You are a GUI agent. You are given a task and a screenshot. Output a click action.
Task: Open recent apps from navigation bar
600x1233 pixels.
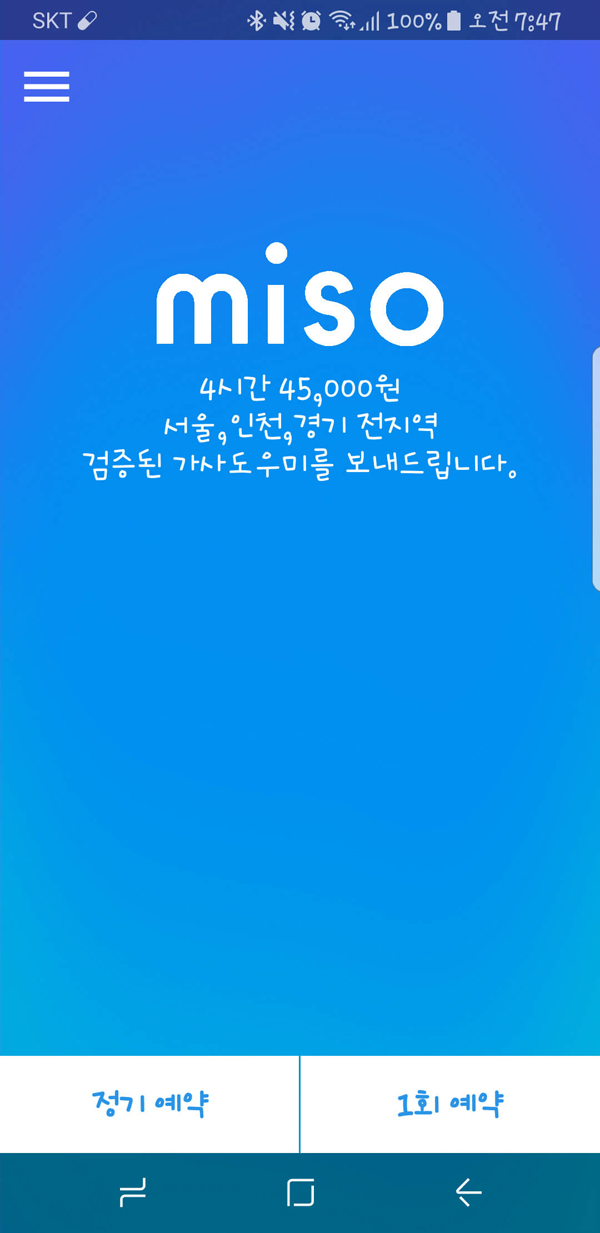point(132,1192)
